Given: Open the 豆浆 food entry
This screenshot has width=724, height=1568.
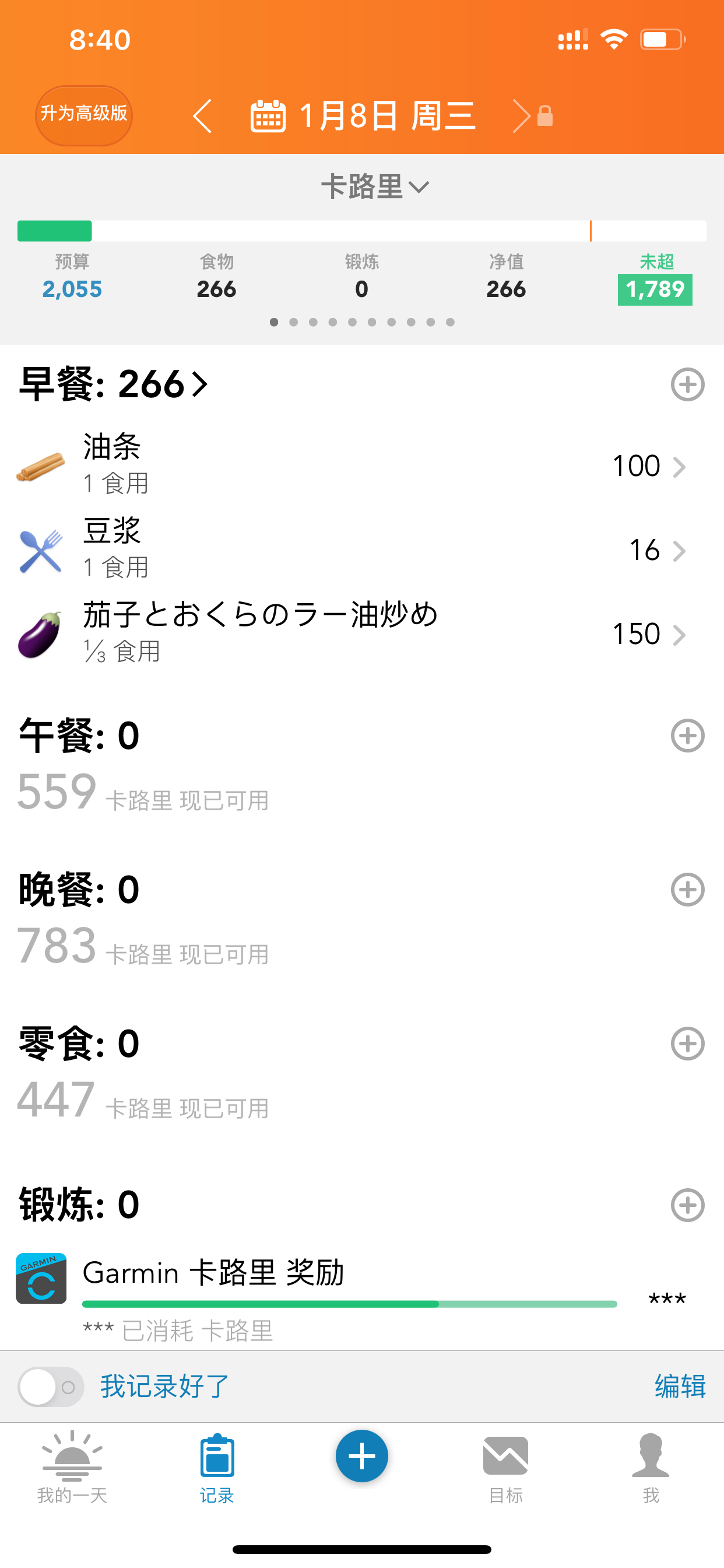Looking at the screenshot, I should coord(362,549).
